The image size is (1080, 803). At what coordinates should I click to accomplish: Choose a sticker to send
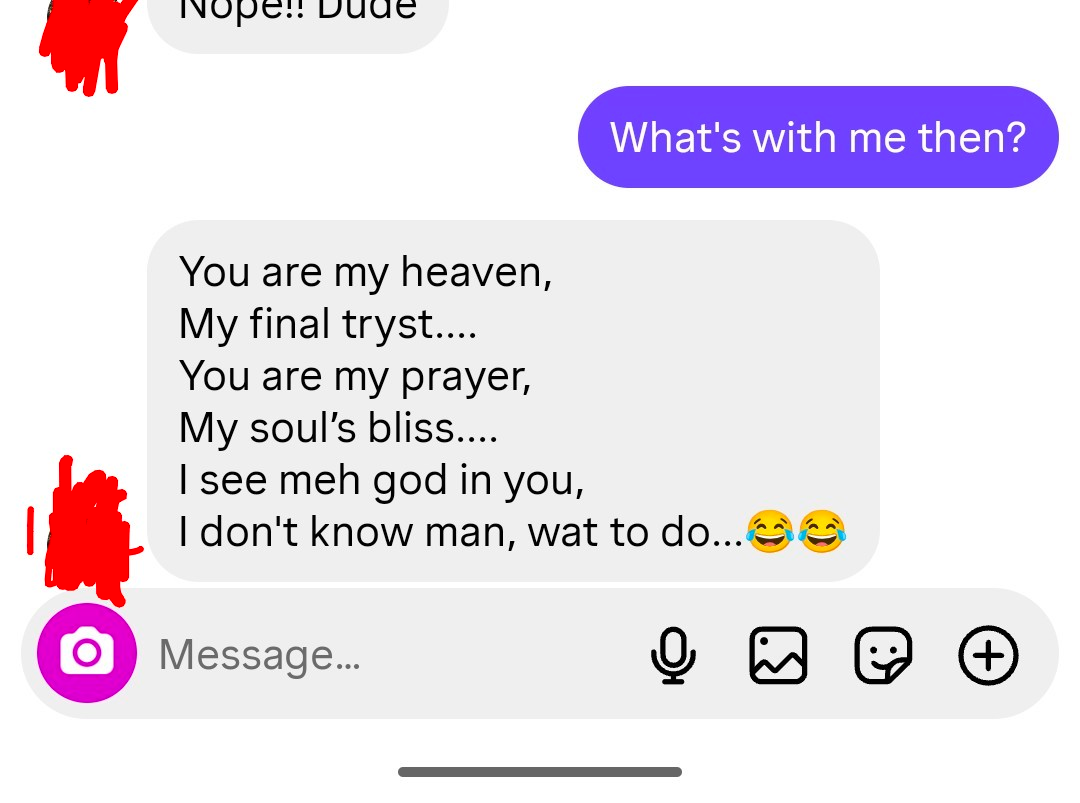(883, 655)
